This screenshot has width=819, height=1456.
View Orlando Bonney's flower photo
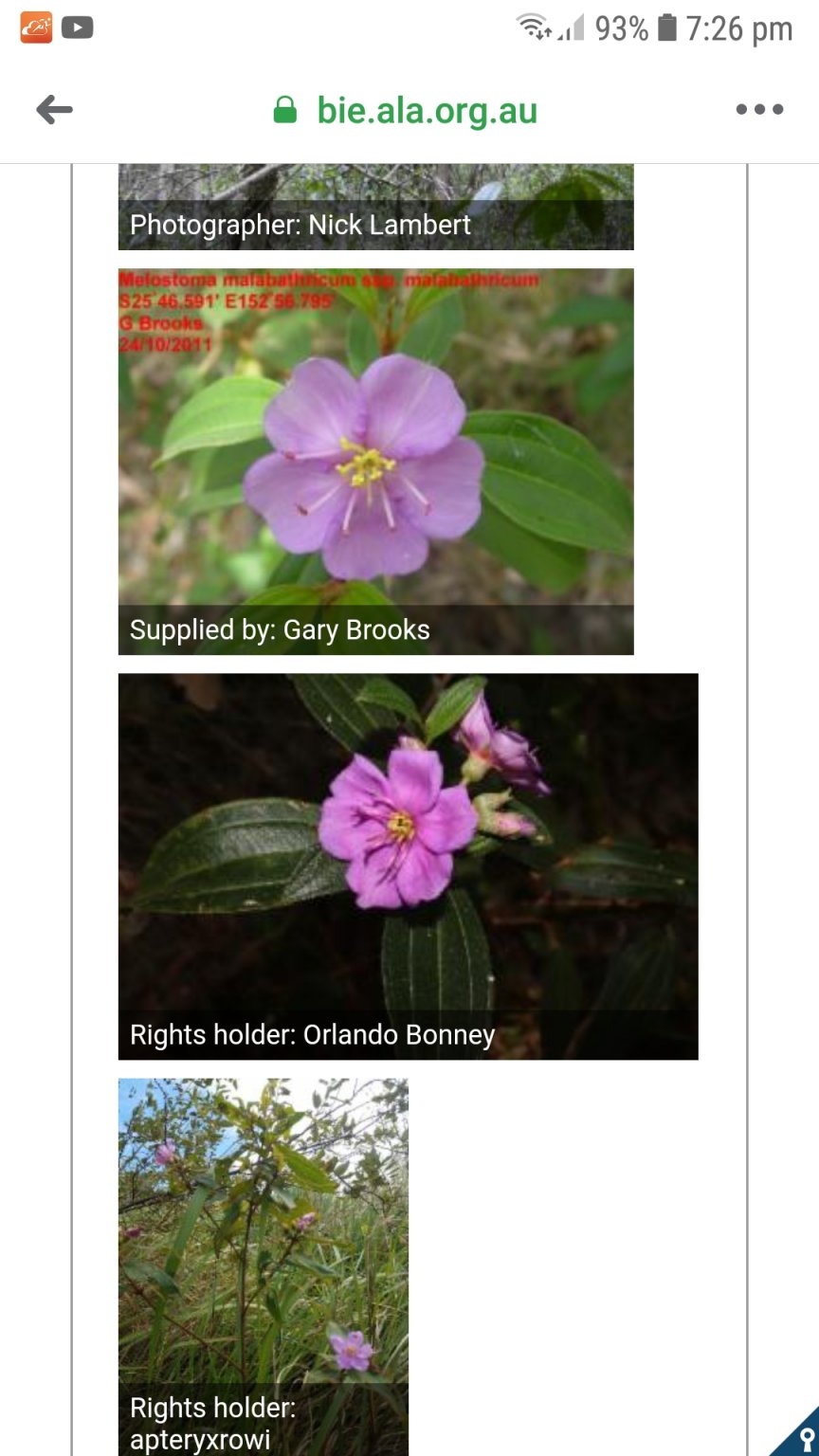(408, 865)
